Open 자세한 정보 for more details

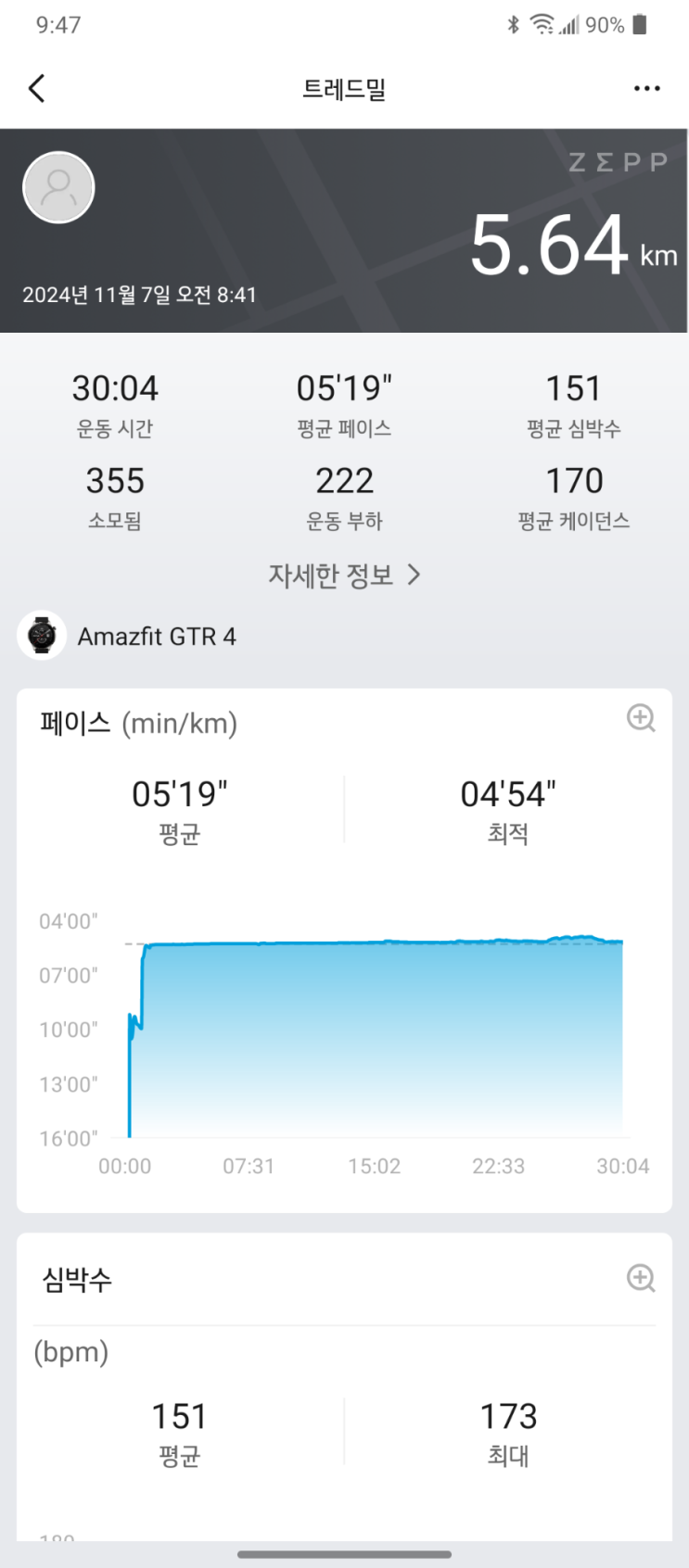[x=344, y=575]
